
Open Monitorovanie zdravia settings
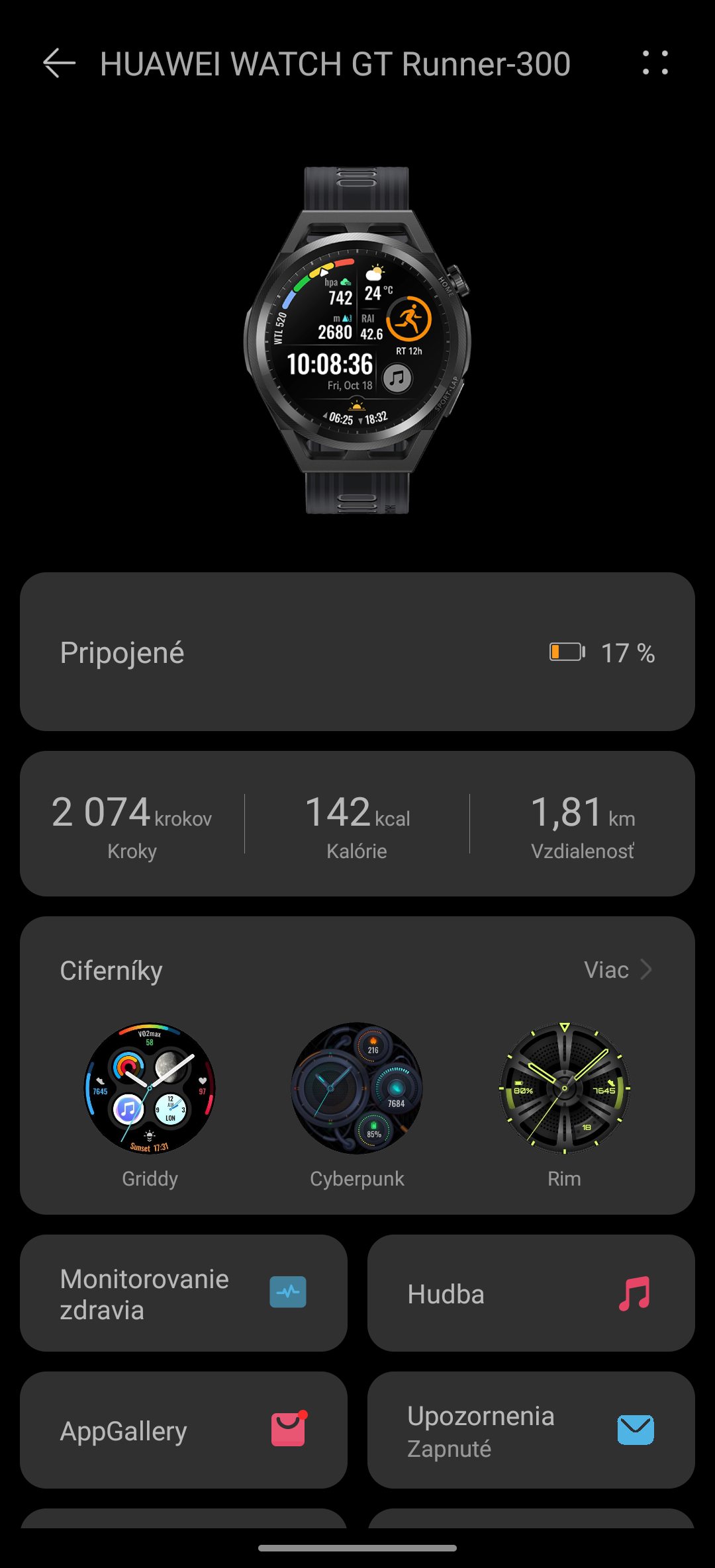coord(183,1293)
